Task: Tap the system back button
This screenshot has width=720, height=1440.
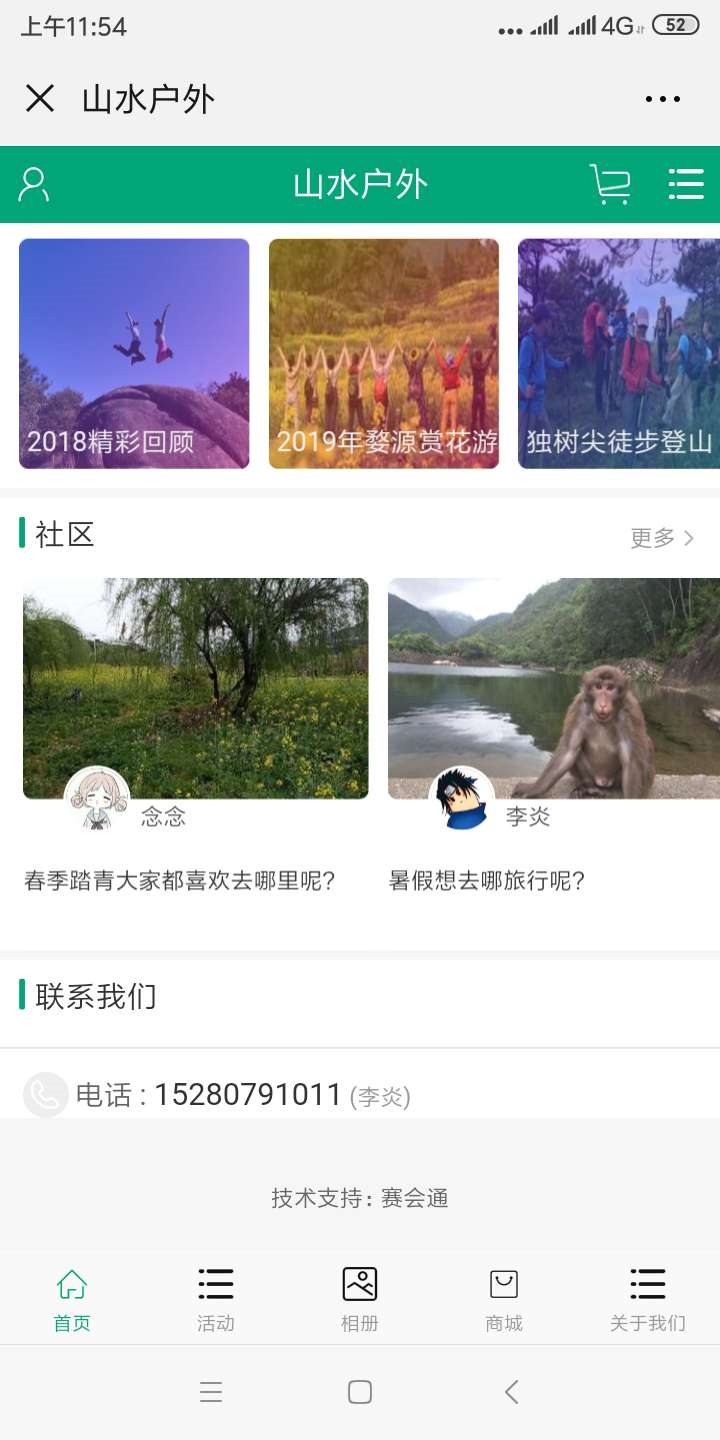Action: [511, 1392]
